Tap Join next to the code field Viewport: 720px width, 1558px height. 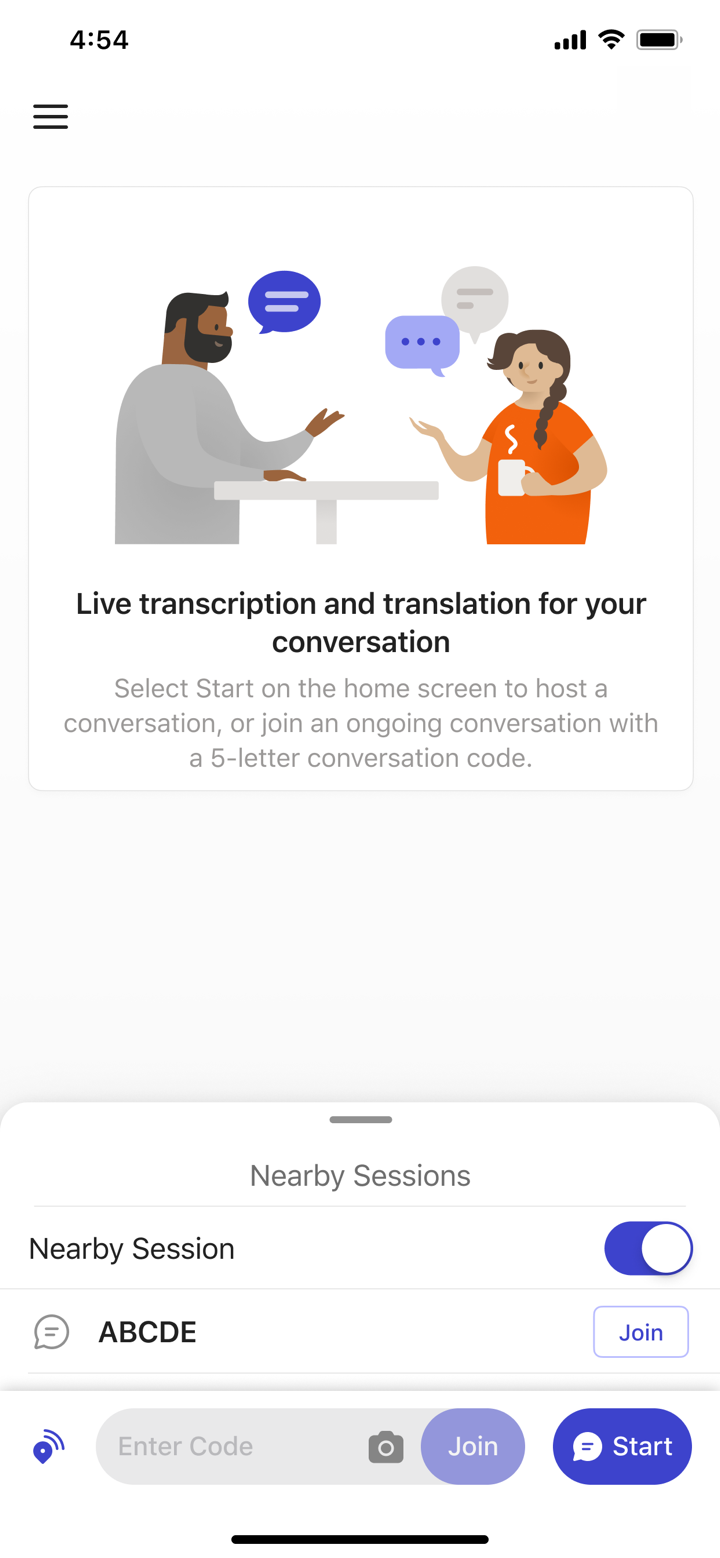pyautogui.click(x=473, y=1446)
